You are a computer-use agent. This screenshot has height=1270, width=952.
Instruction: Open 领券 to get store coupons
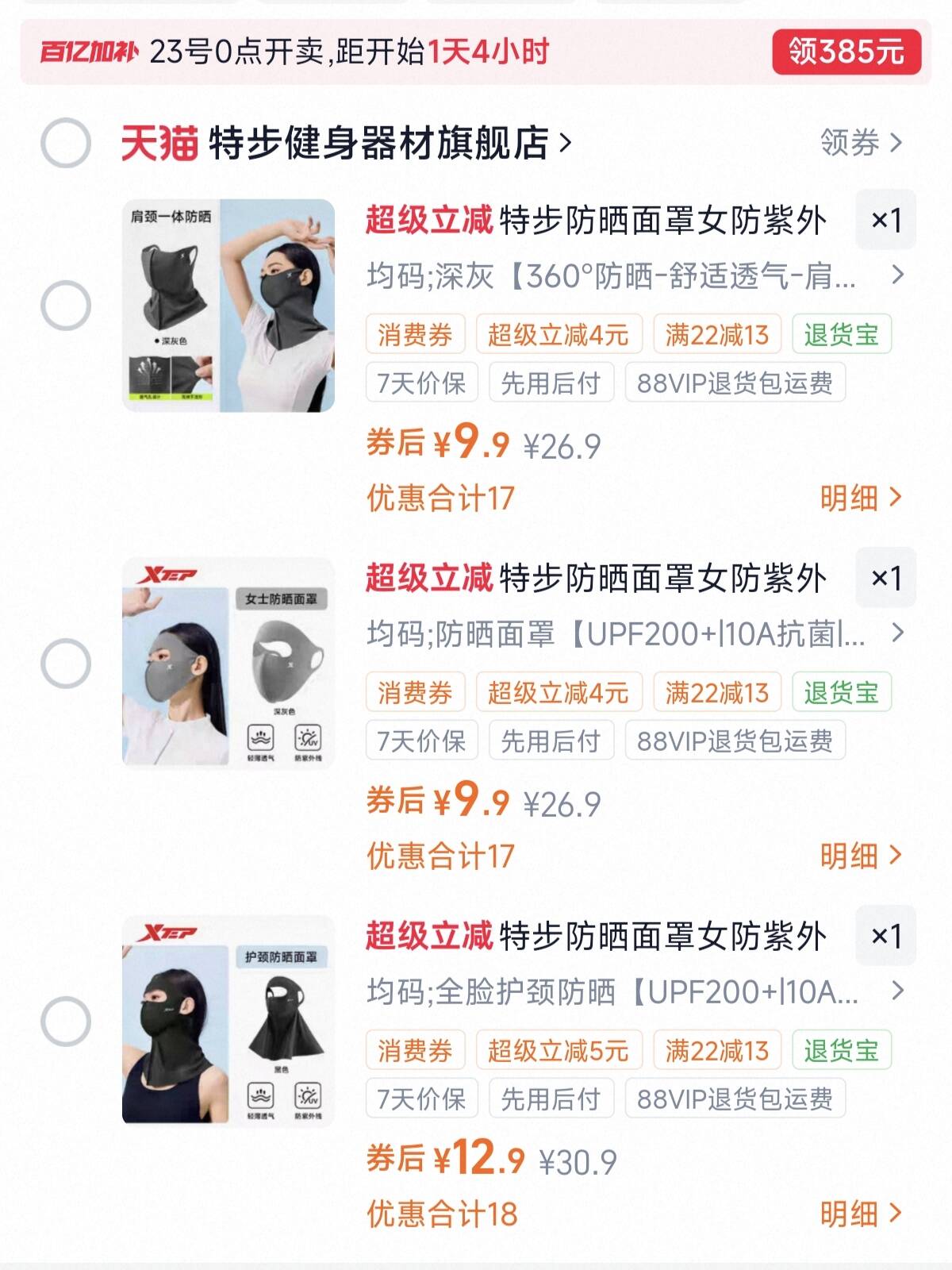(x=861, y=144)
